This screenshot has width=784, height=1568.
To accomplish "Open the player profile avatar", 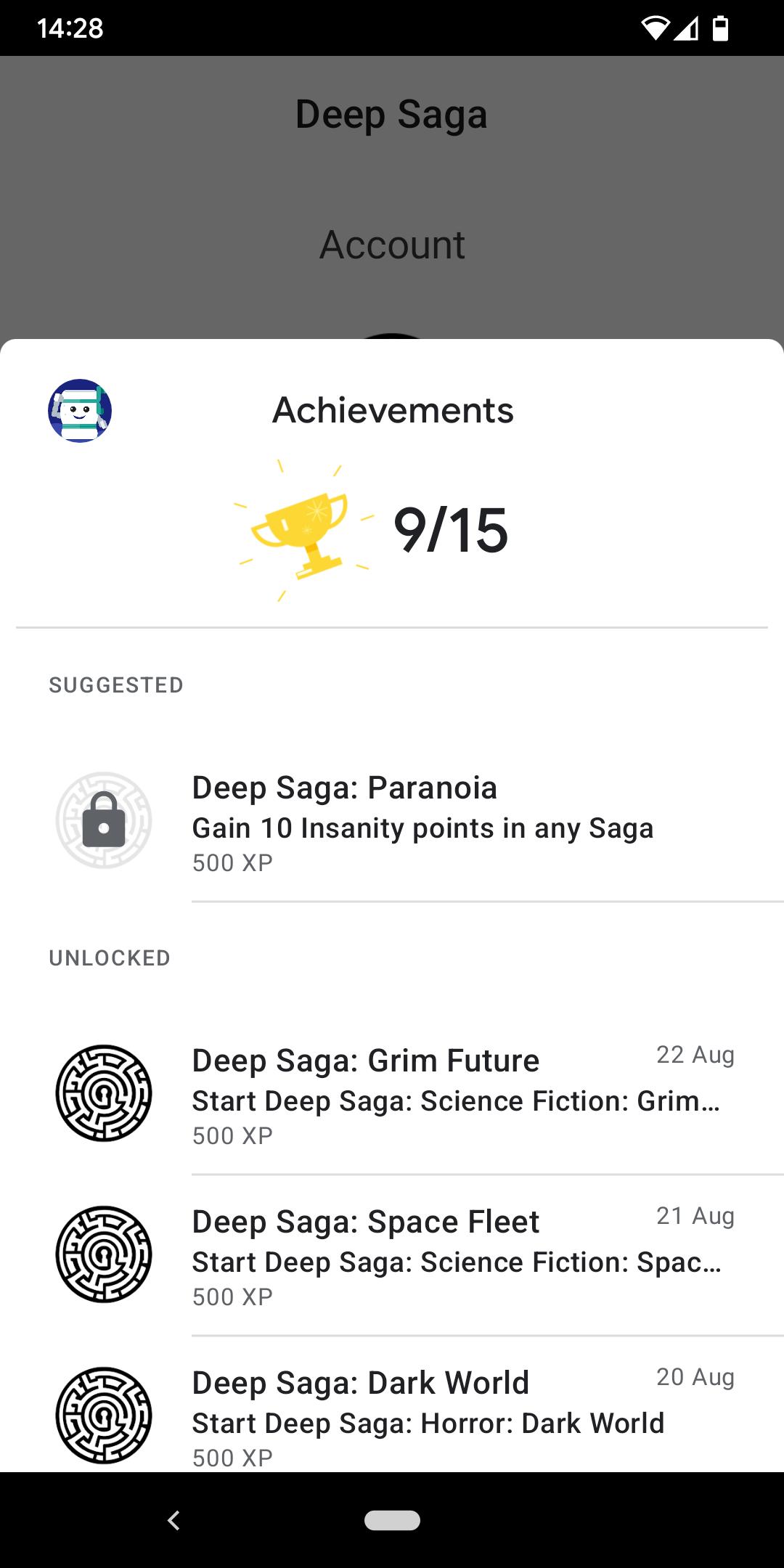I will coord(80,411).
